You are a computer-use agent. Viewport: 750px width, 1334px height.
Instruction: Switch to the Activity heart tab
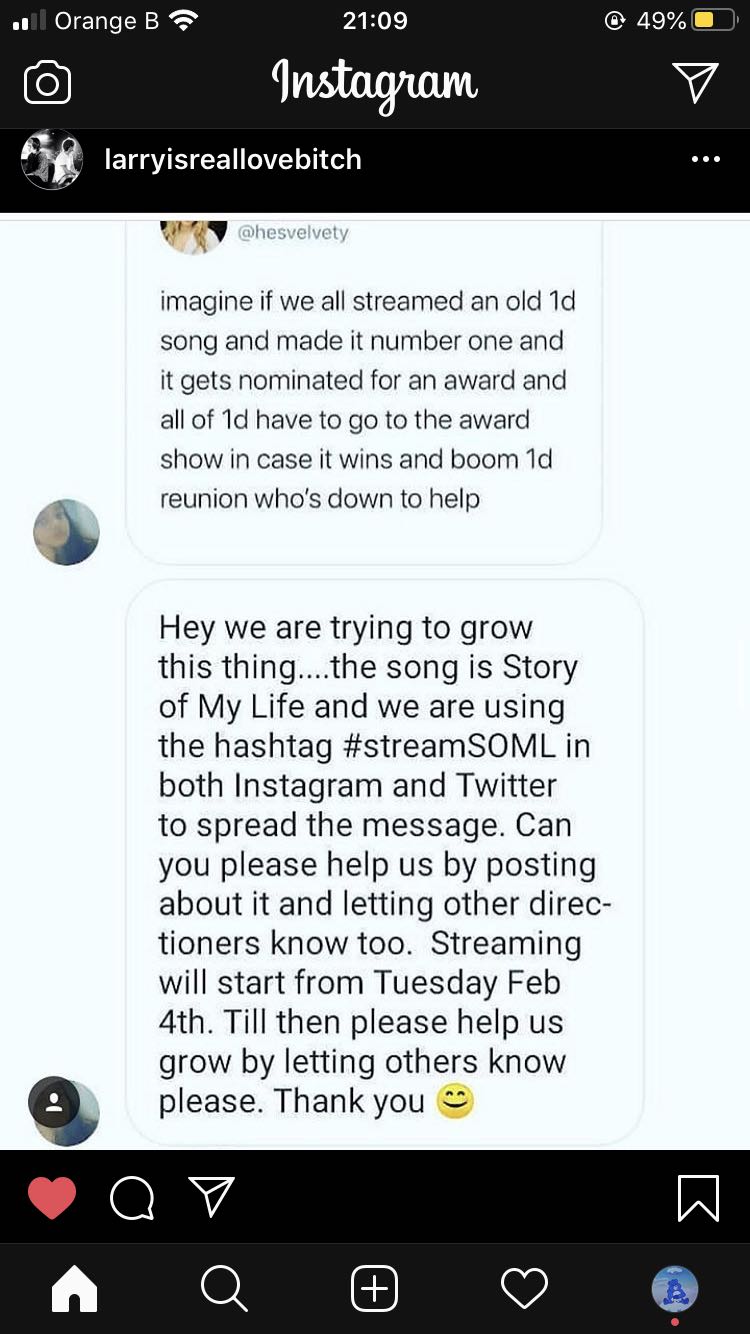(x=525, y=1288)
